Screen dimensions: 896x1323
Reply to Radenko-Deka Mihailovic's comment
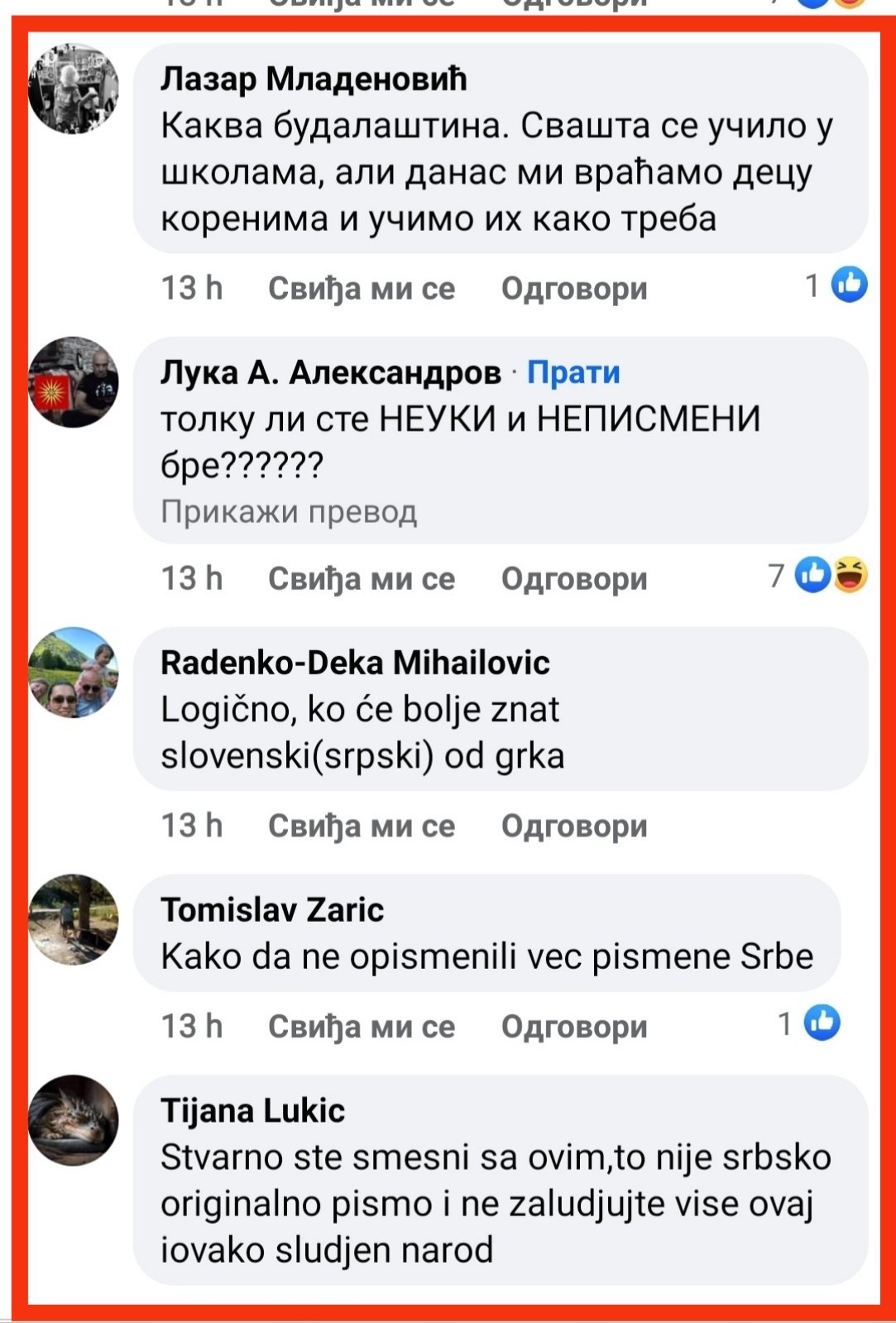pos(574,826)
